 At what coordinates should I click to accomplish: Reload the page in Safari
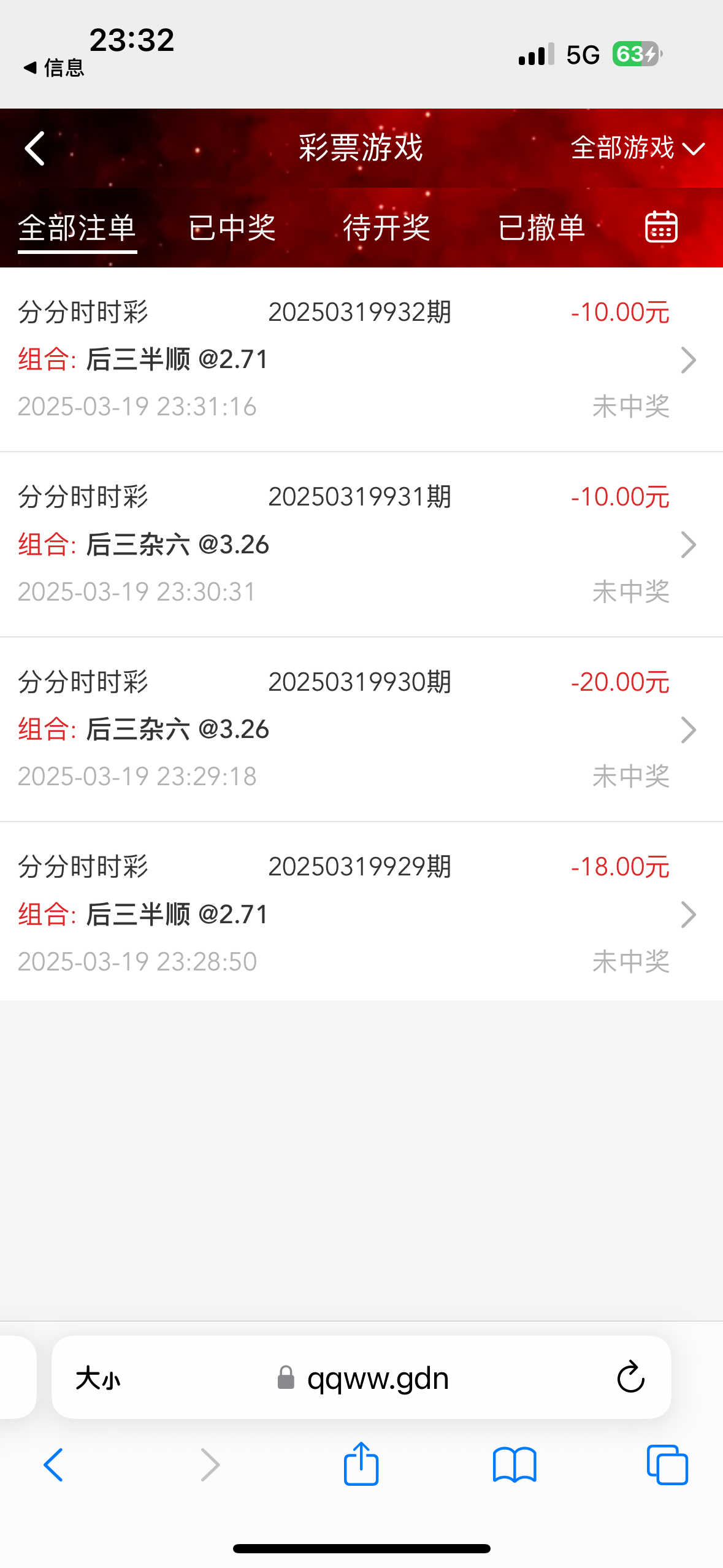coord(630,1378)
